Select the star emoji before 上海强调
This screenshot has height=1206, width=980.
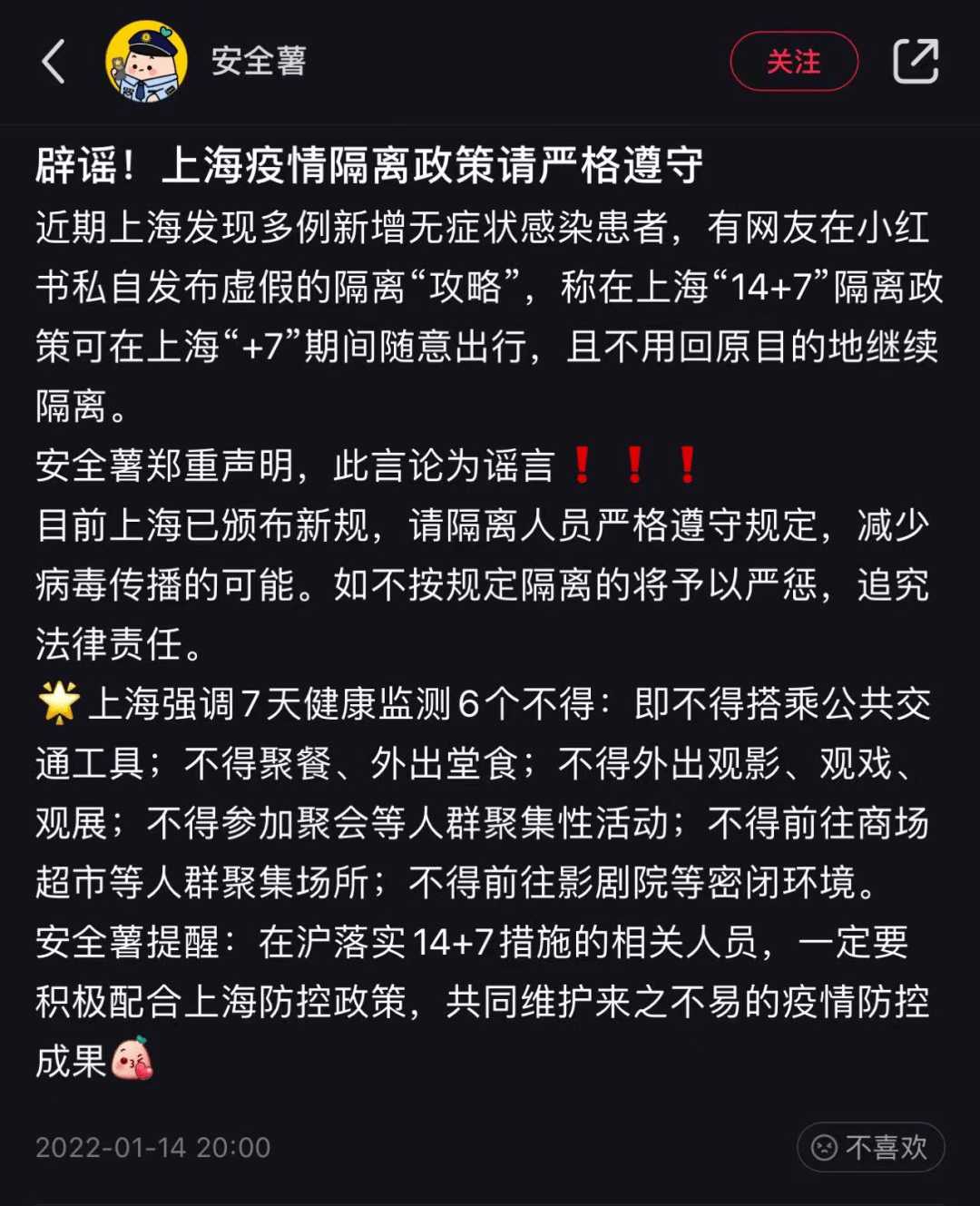58,703
